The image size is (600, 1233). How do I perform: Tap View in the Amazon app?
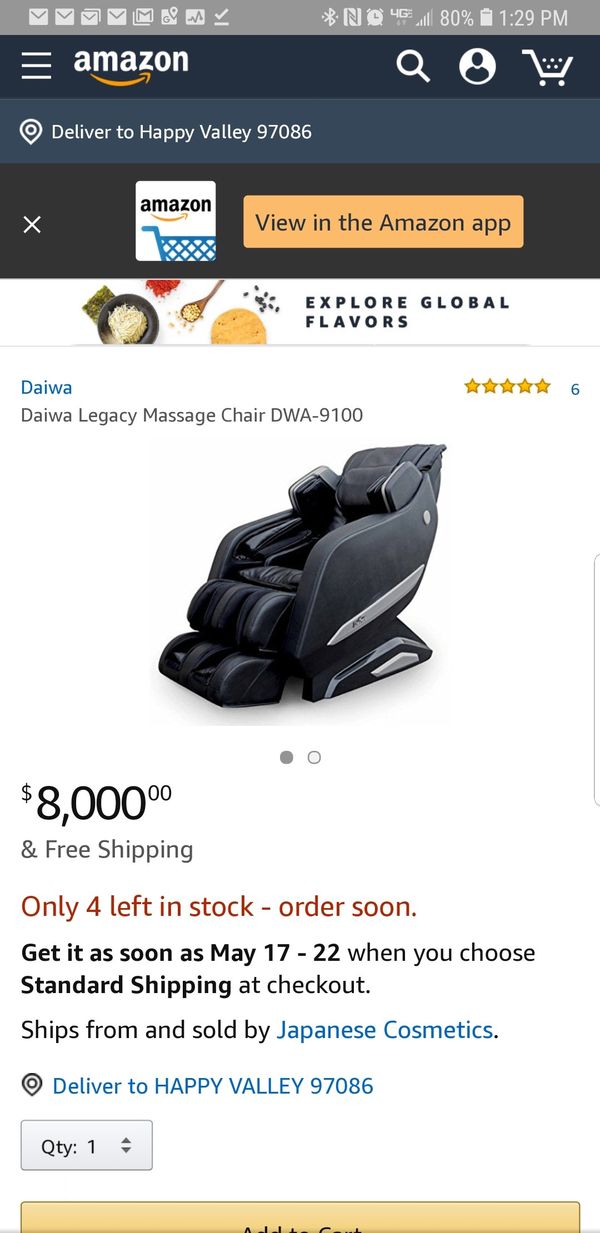coord(383,222)
